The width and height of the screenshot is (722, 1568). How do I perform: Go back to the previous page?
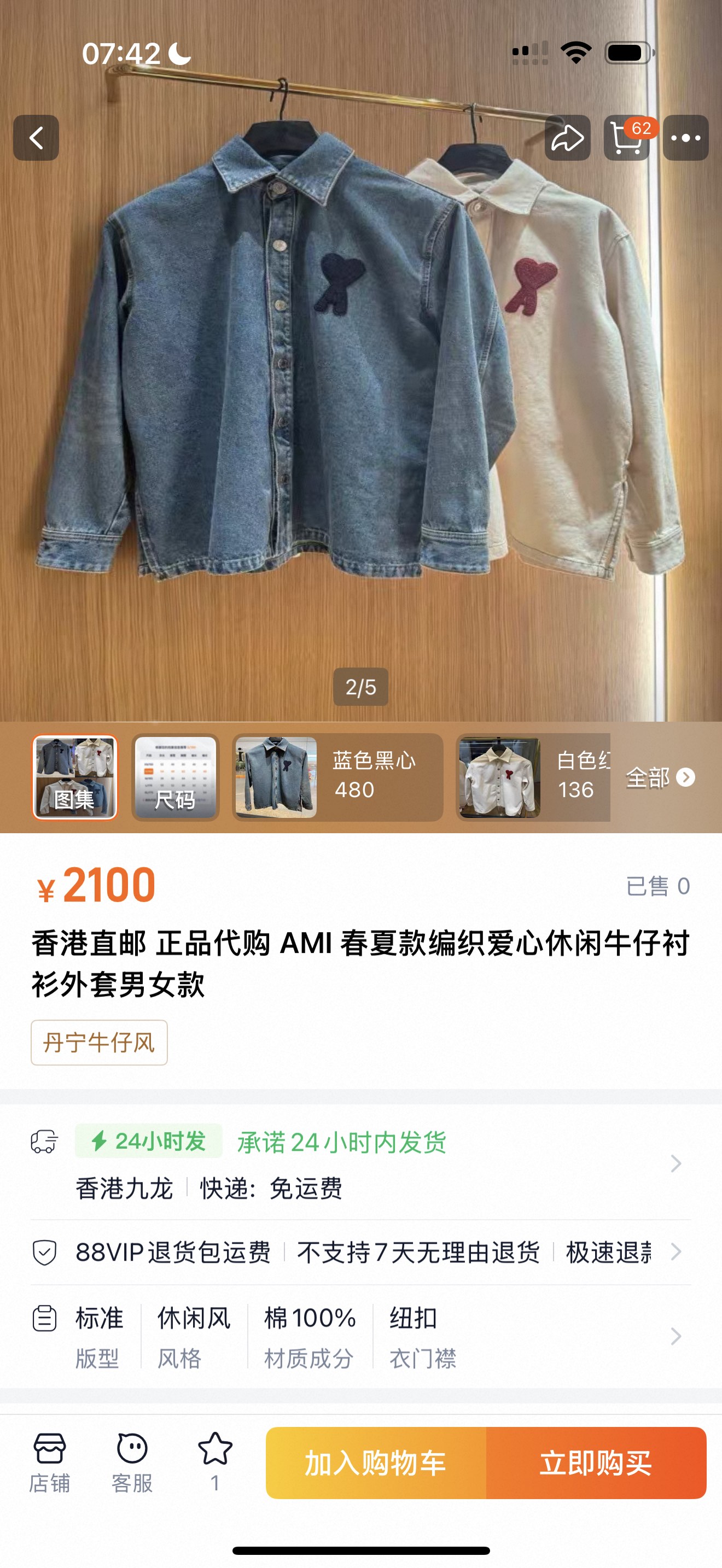36,138
